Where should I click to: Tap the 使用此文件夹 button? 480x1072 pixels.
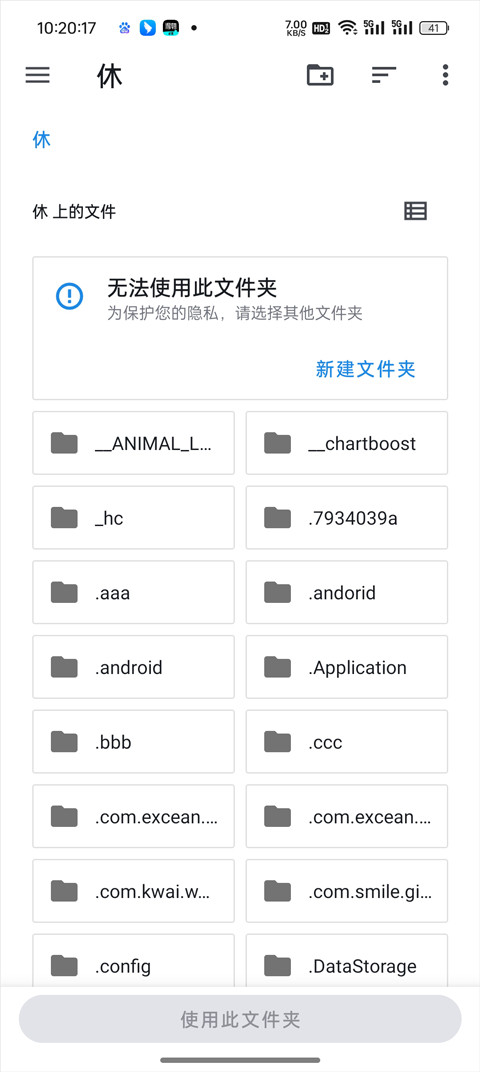pos(240,1019)
